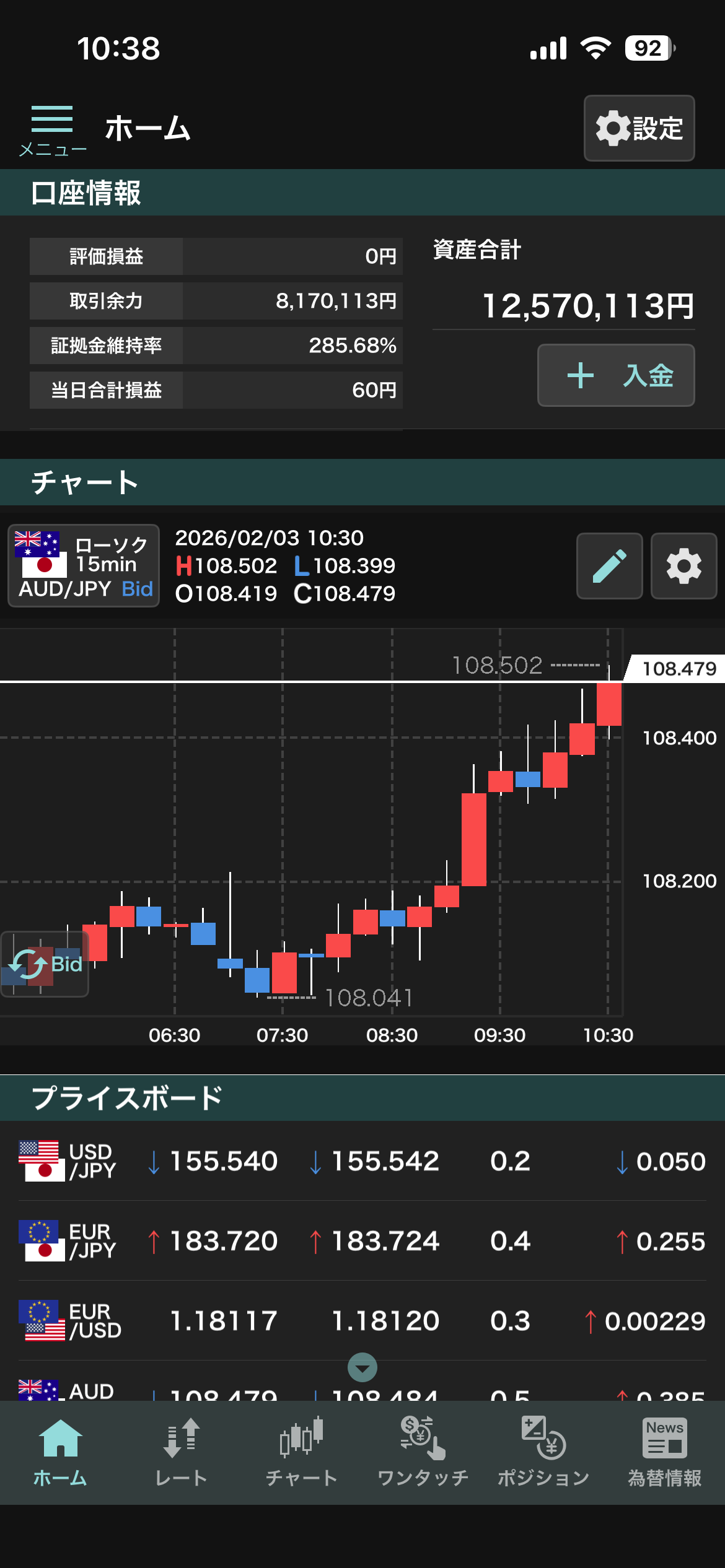Open the chart drawing pencil tool

pos(609,566)
